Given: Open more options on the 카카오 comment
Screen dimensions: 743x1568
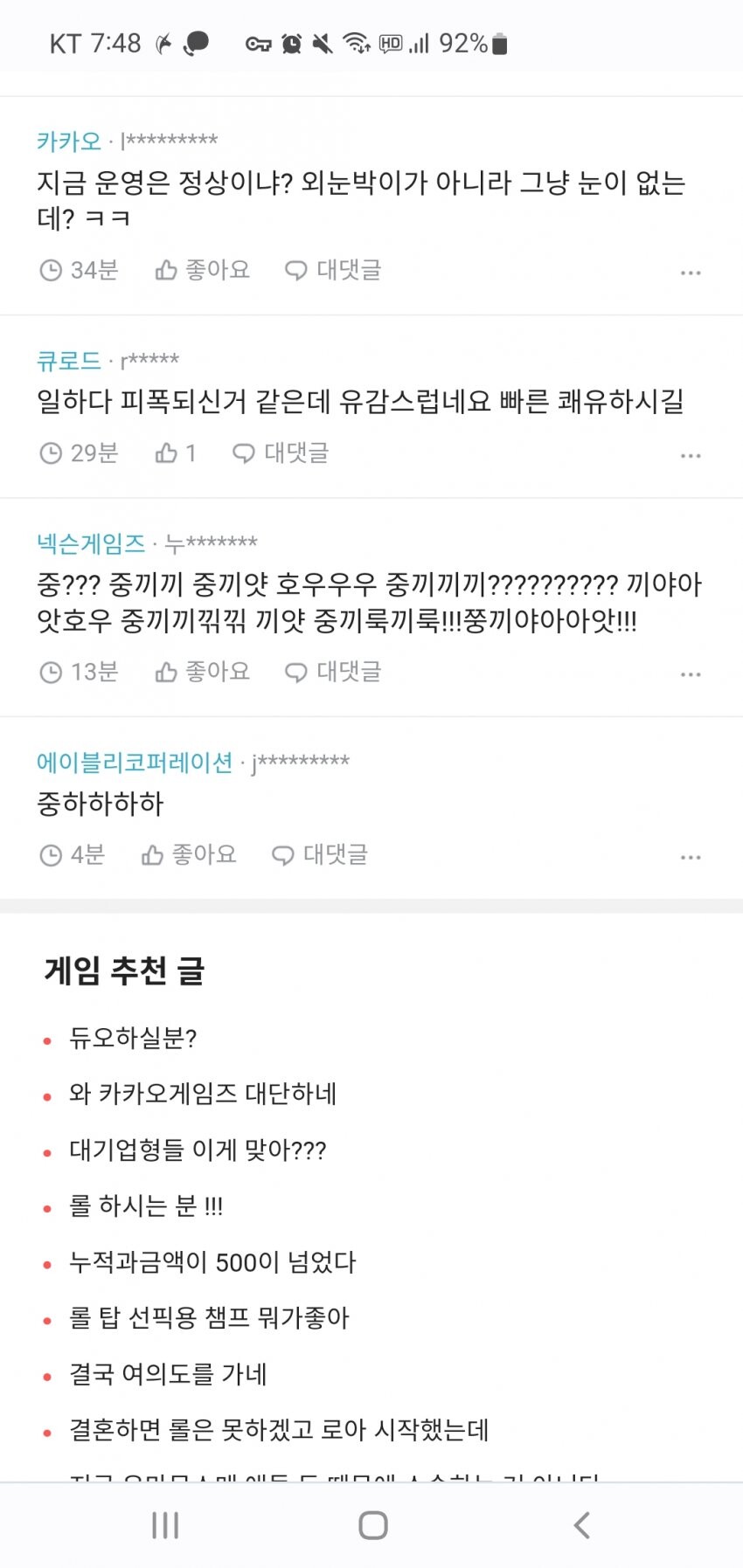Looking at the screenshot, I should pos(691,273).
